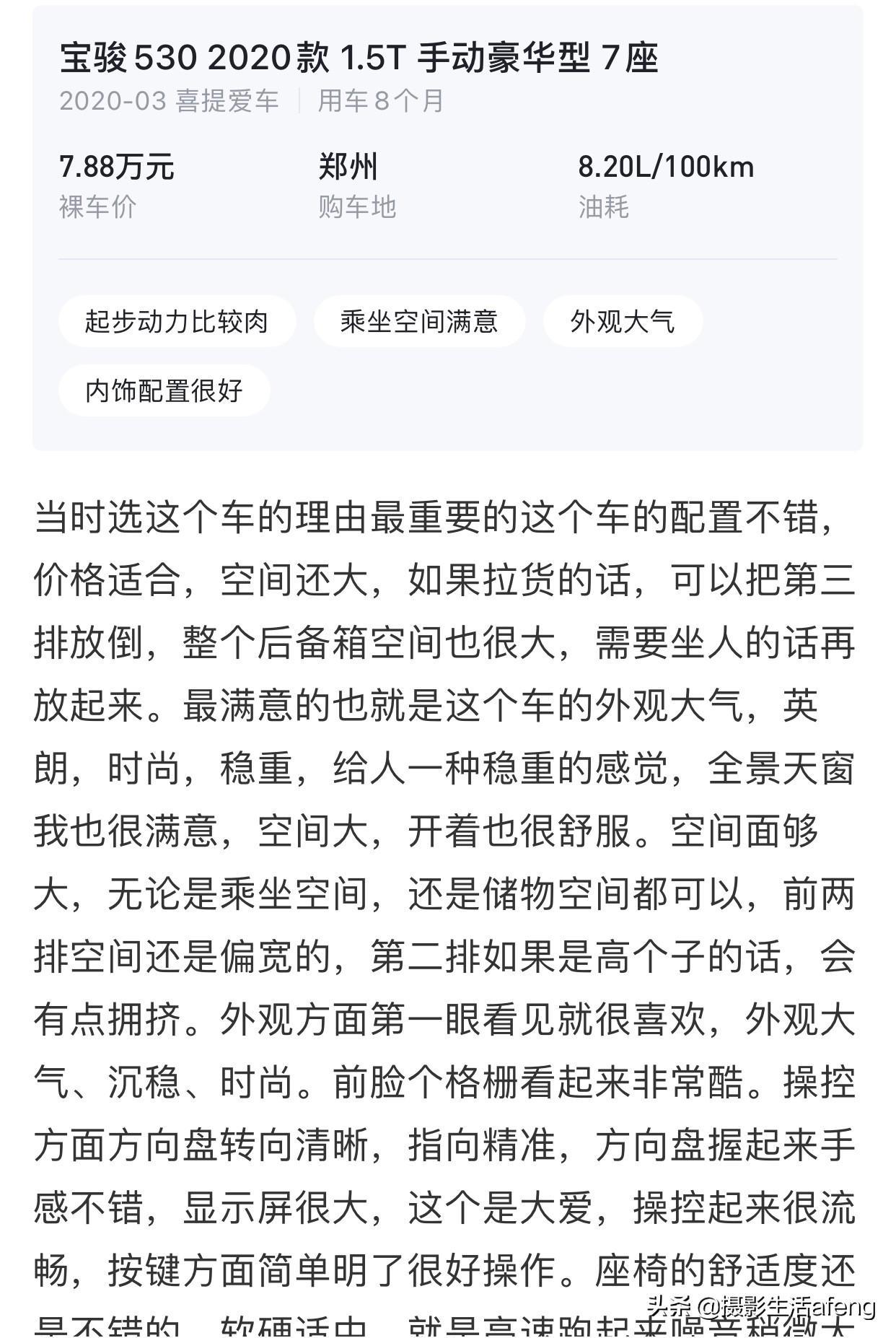The height and width of the screenshot is (1338, 896).
Task: Open the 内饰配置很好 tag
Action: pyautogui.click(x=164, y=390)
